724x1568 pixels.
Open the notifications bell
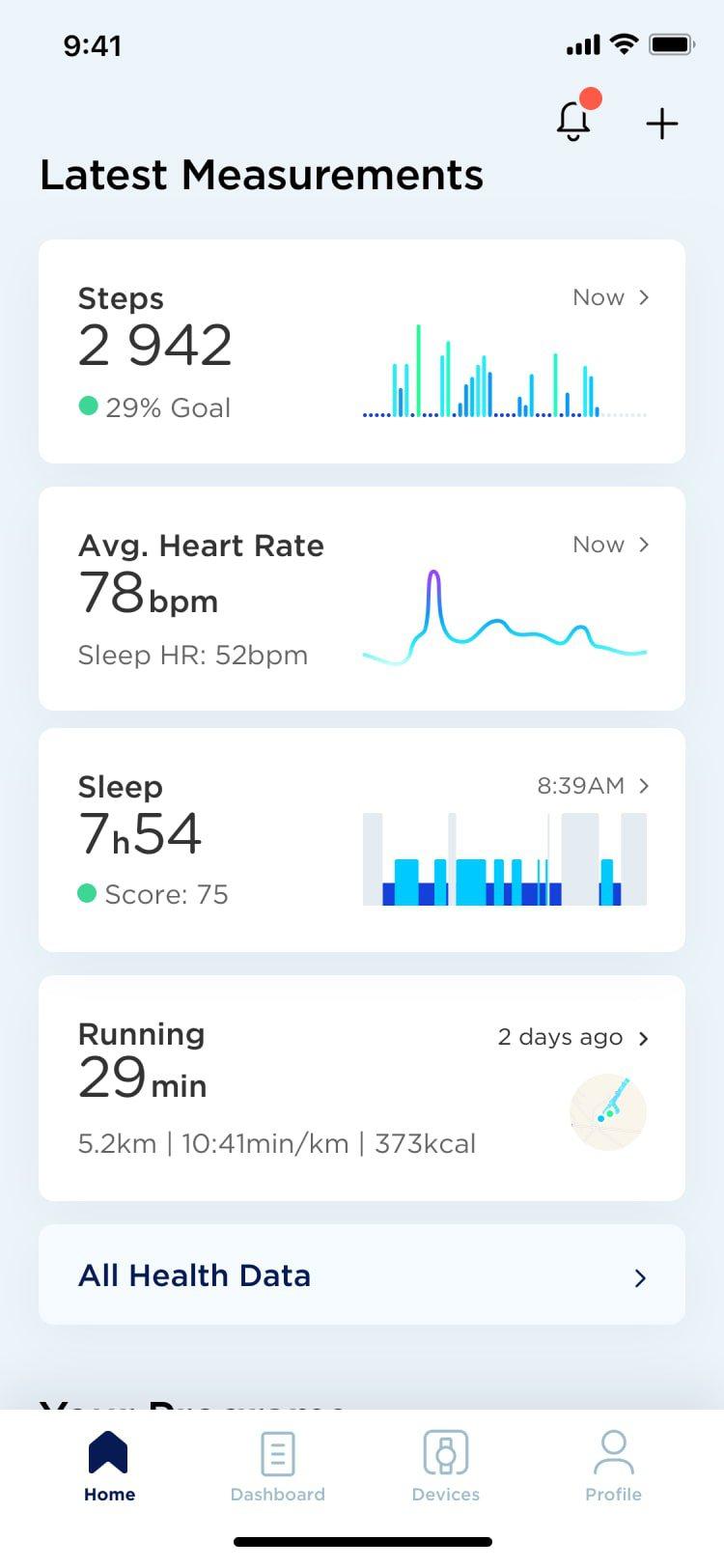click(x=573, y=123)
